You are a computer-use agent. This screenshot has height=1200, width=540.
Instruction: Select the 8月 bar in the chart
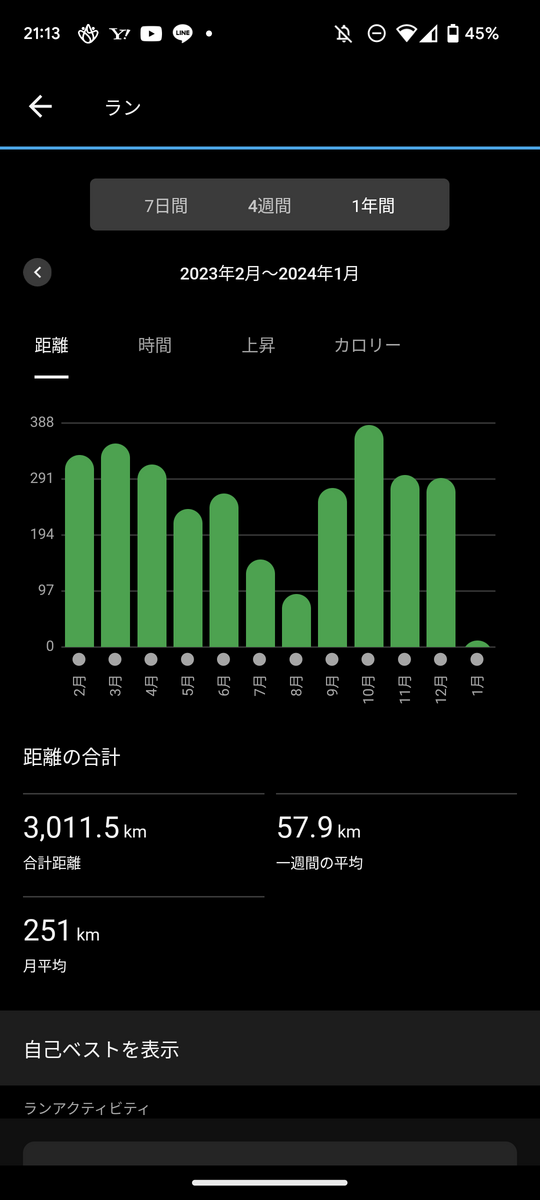pyautogui.click(x=296, y=621)
